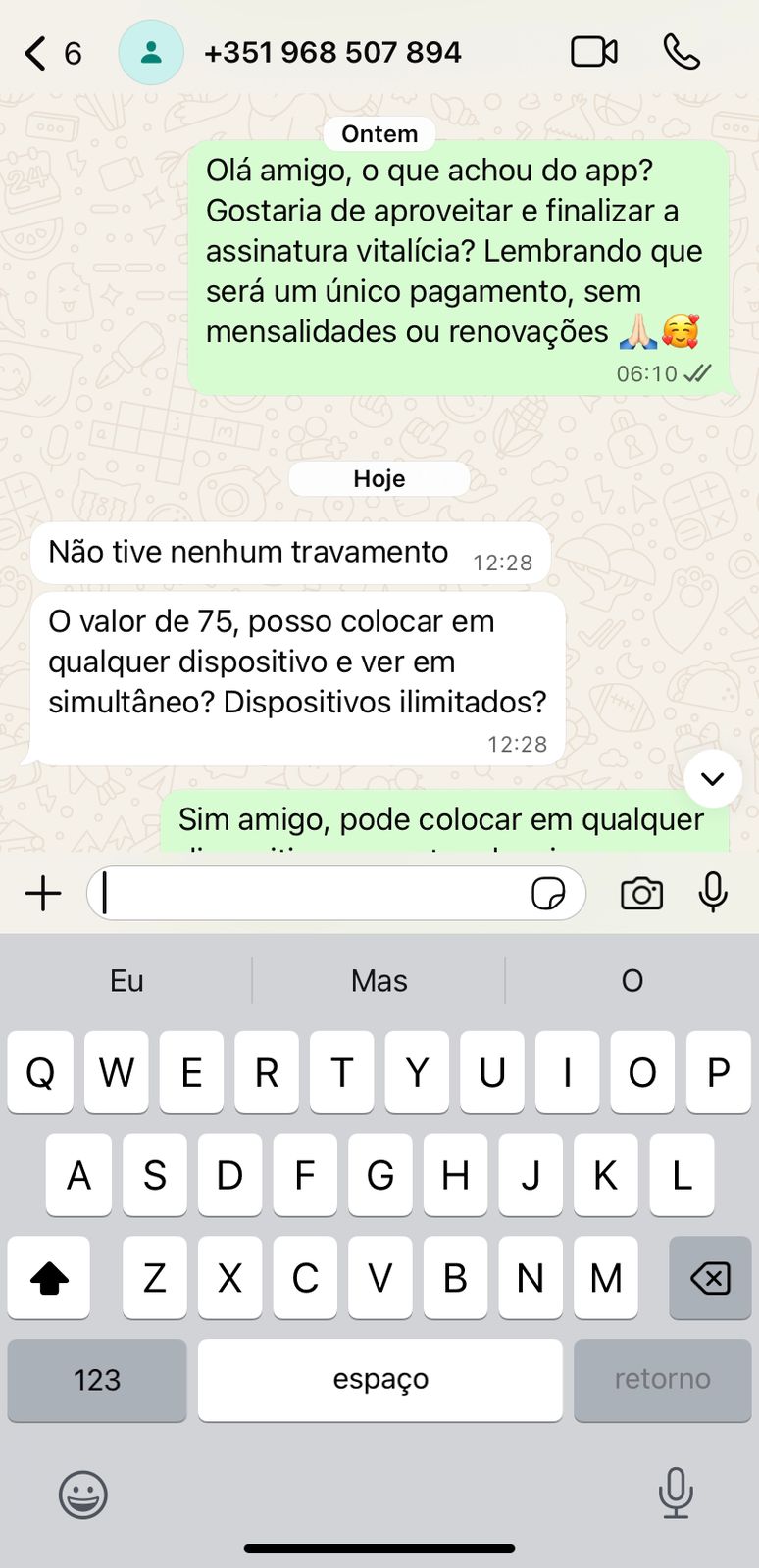This screenshot has width=759, height=1568.
Task: Open the sticker picker
Action: click(x=547, y=893)
